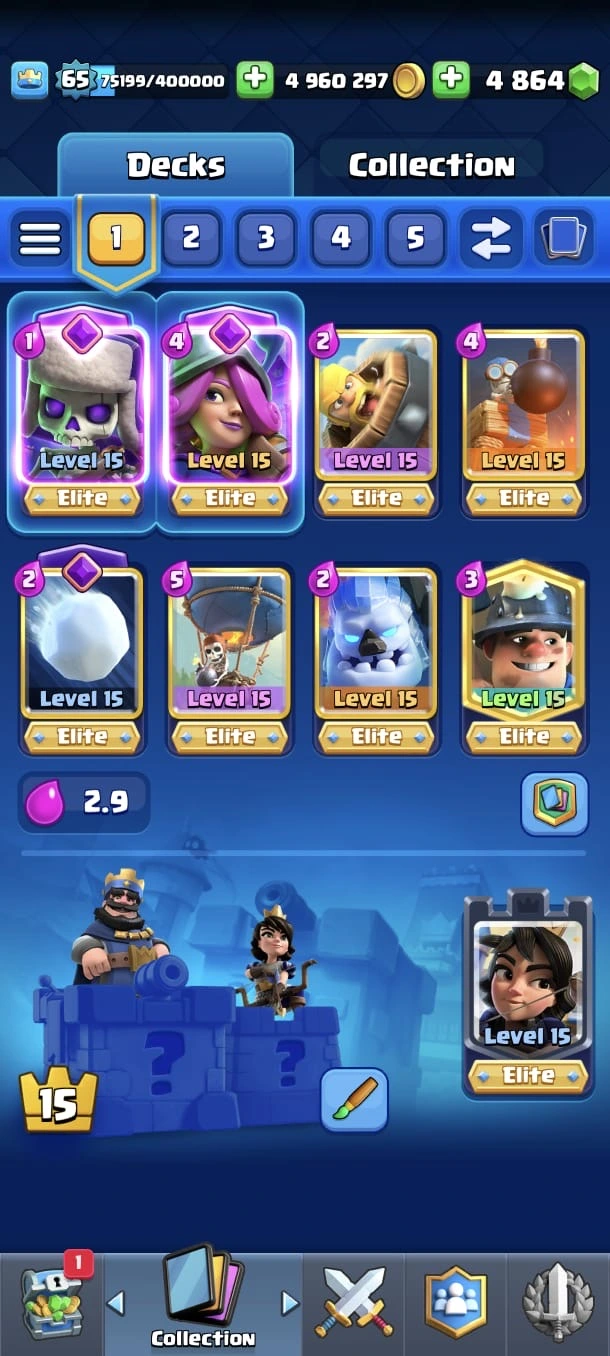Open the Clan social tab
610x1356 pixels.
click(x=456, y=1301)
